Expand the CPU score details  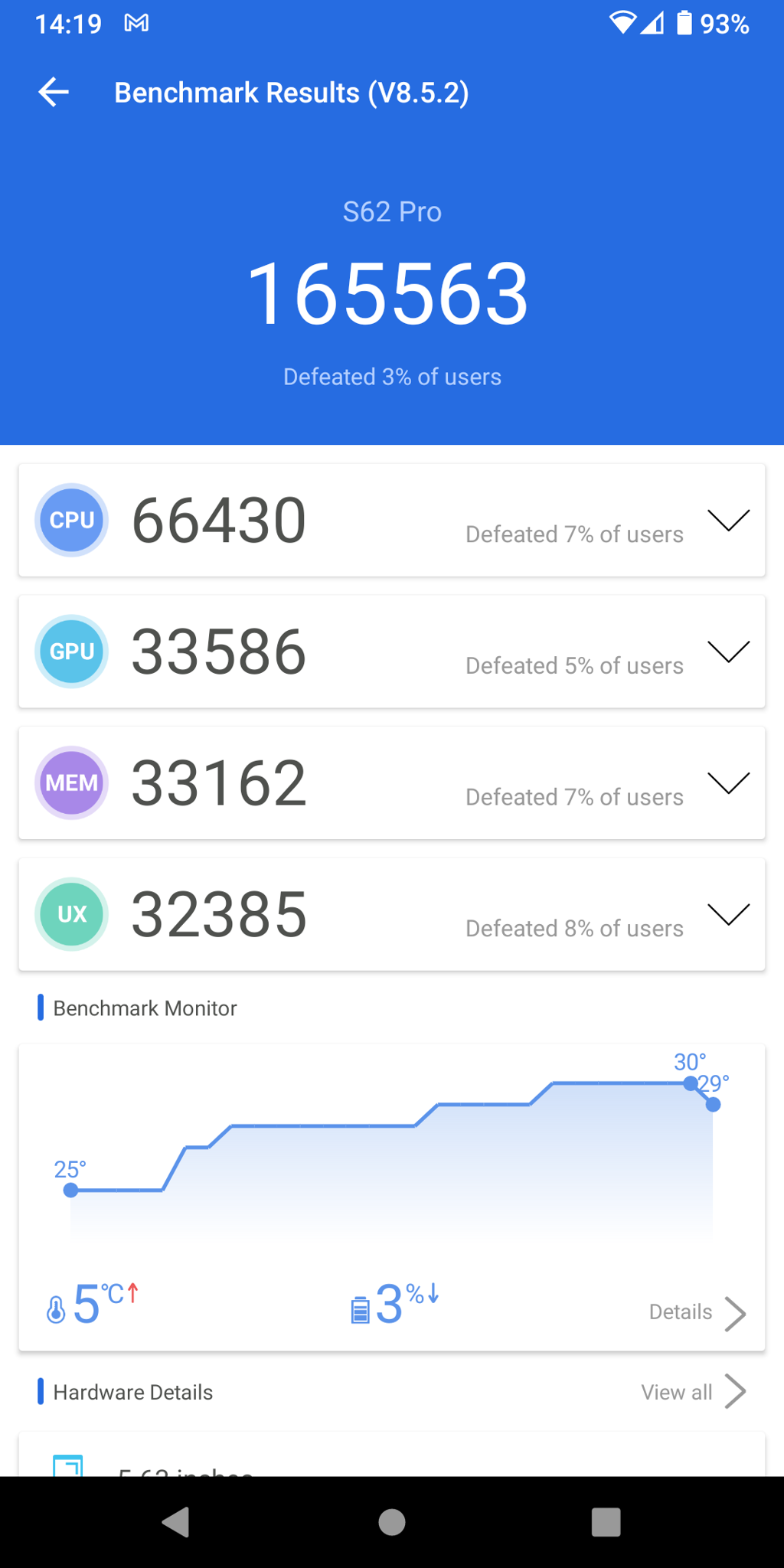728,520
